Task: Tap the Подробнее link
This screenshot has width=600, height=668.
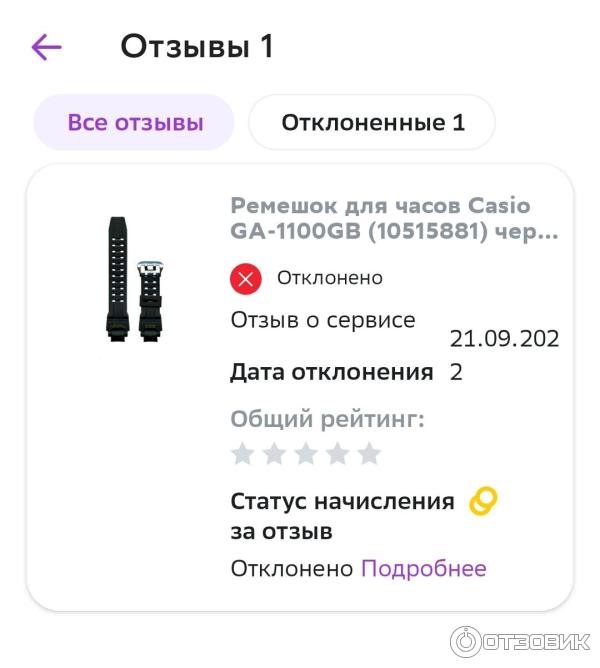Action: pos(423,569)
